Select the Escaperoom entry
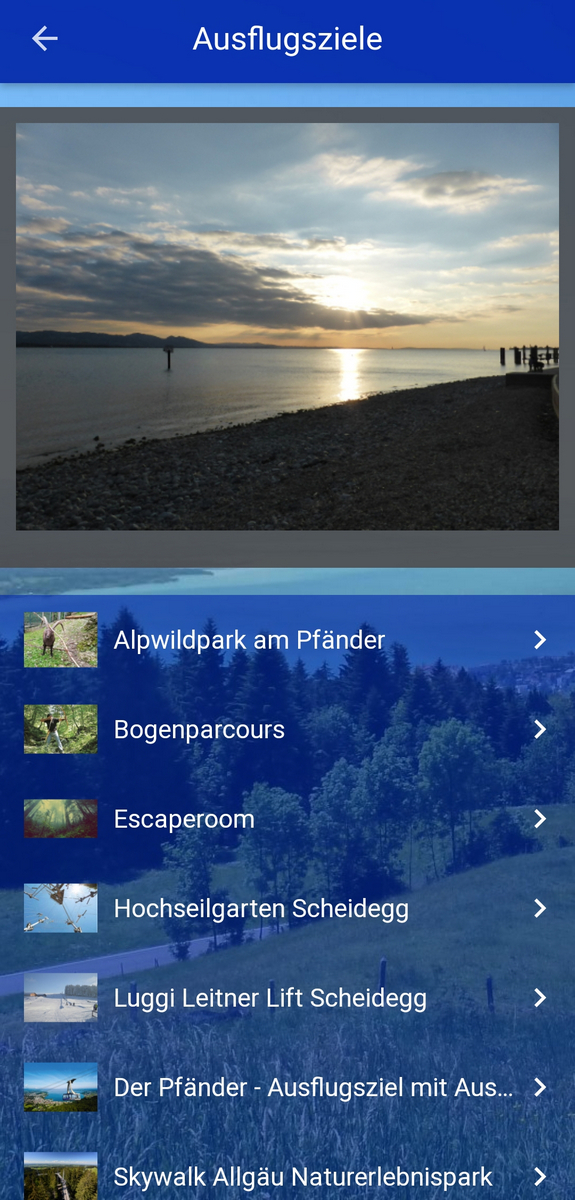575x1200 pixels. pyautogui.click(x=287, y=819)
